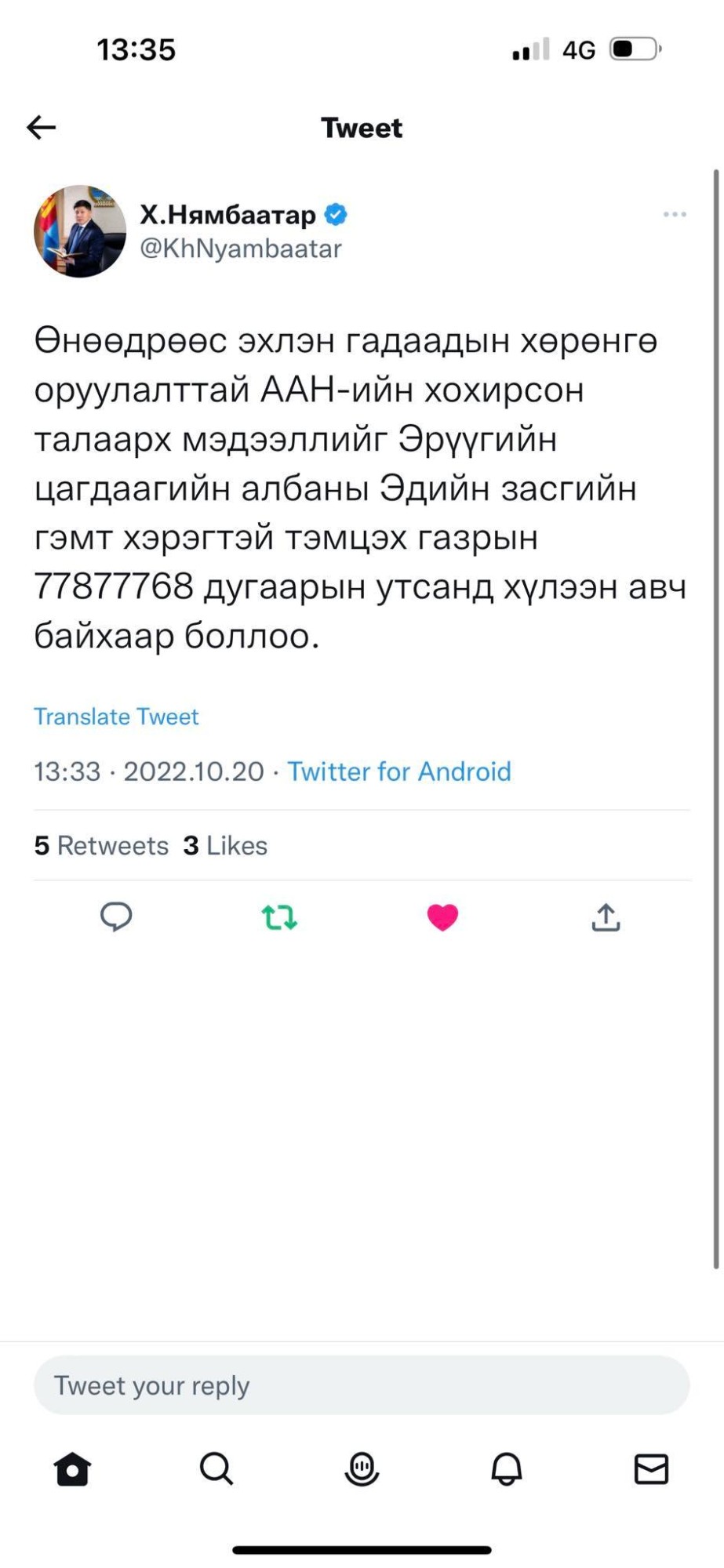724x1568 pixels.
Task: View who liked via 3 Likes
Action: (x=225, y=845)
